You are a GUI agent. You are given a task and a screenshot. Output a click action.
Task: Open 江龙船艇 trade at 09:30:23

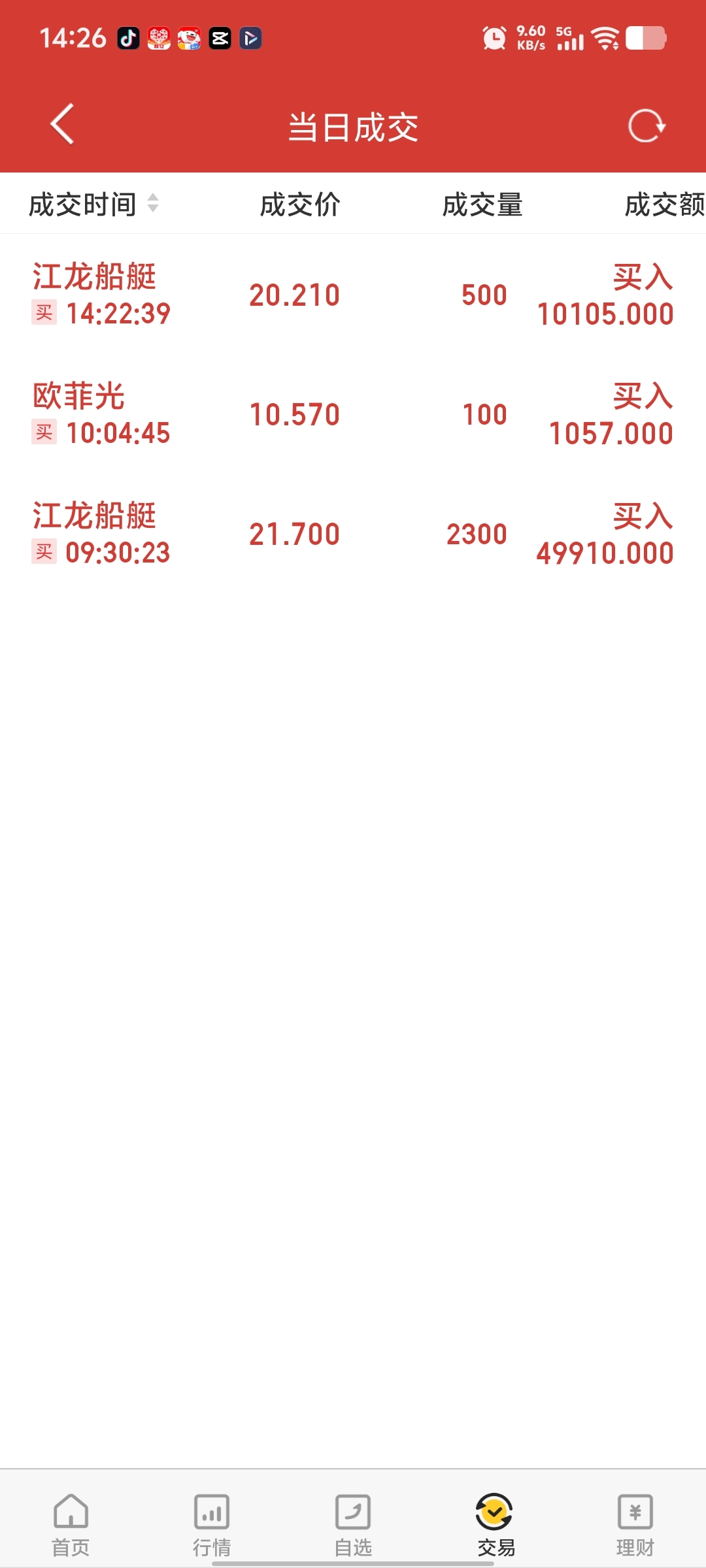tap(353, 534)
